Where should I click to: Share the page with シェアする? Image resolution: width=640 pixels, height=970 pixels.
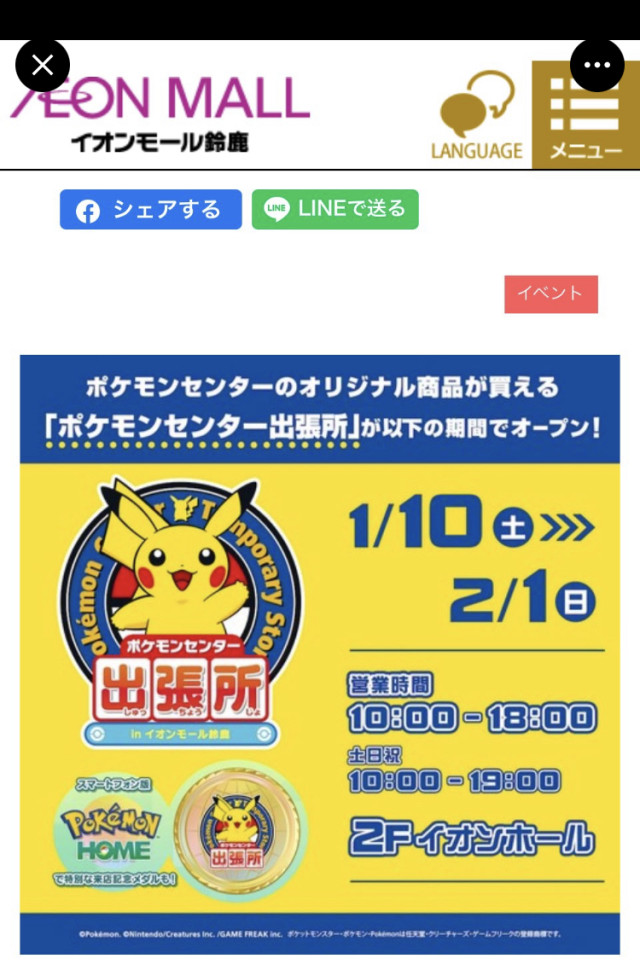coord(150,210)
